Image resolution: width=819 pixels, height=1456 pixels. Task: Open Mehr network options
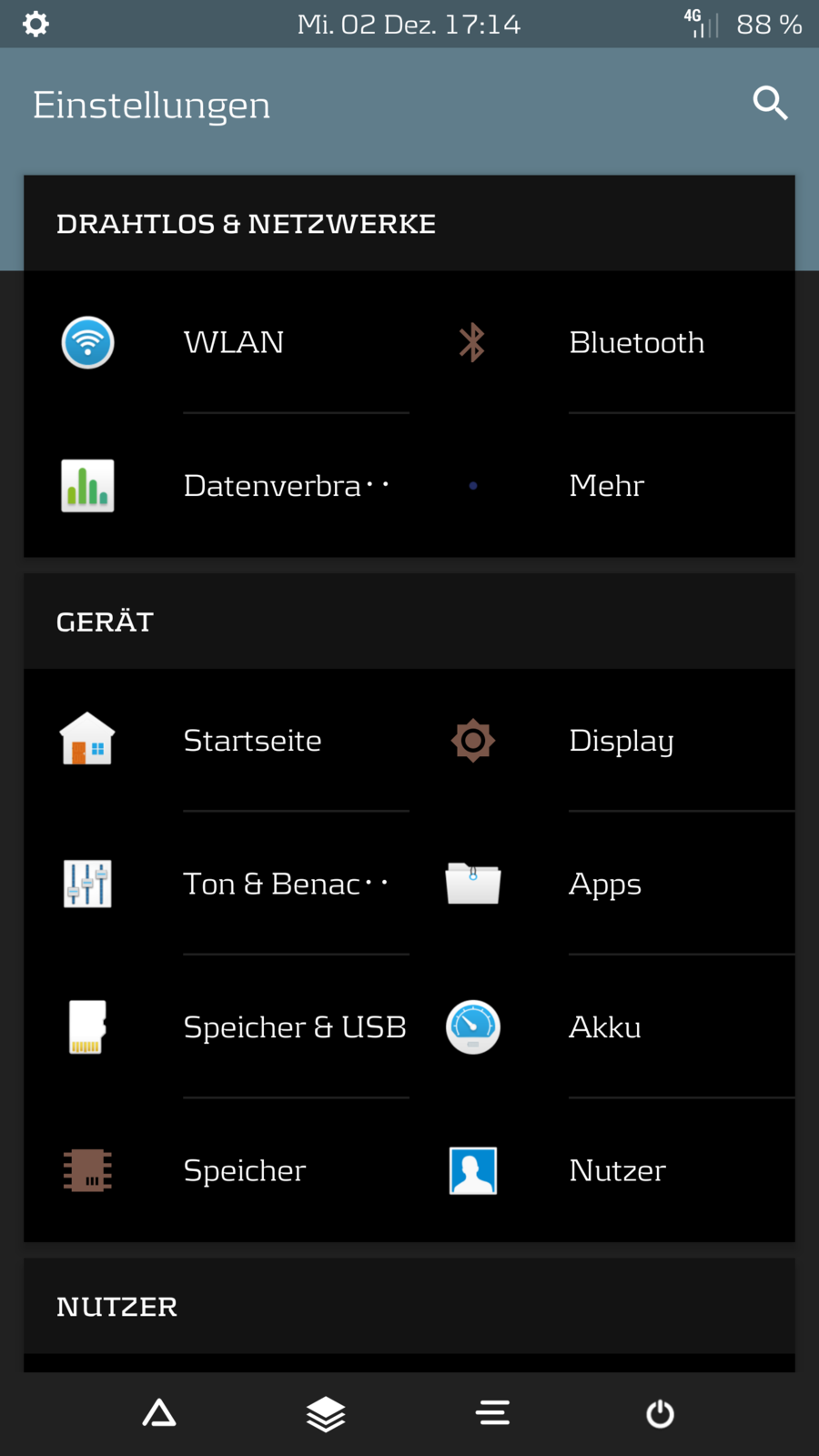tap(606, 486)
